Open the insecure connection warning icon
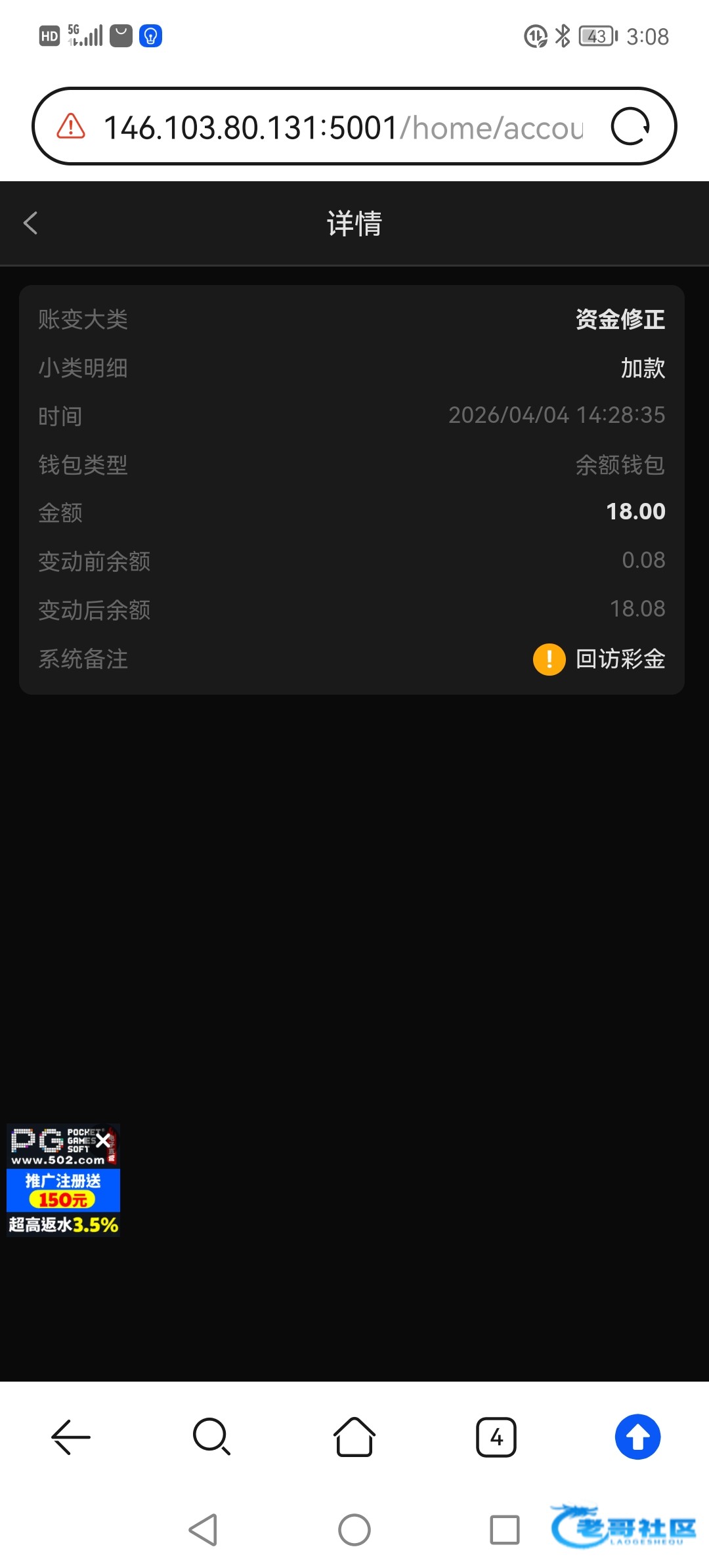Image resolution: width=709 pixels, height=1568 pixels. (71, 126)
